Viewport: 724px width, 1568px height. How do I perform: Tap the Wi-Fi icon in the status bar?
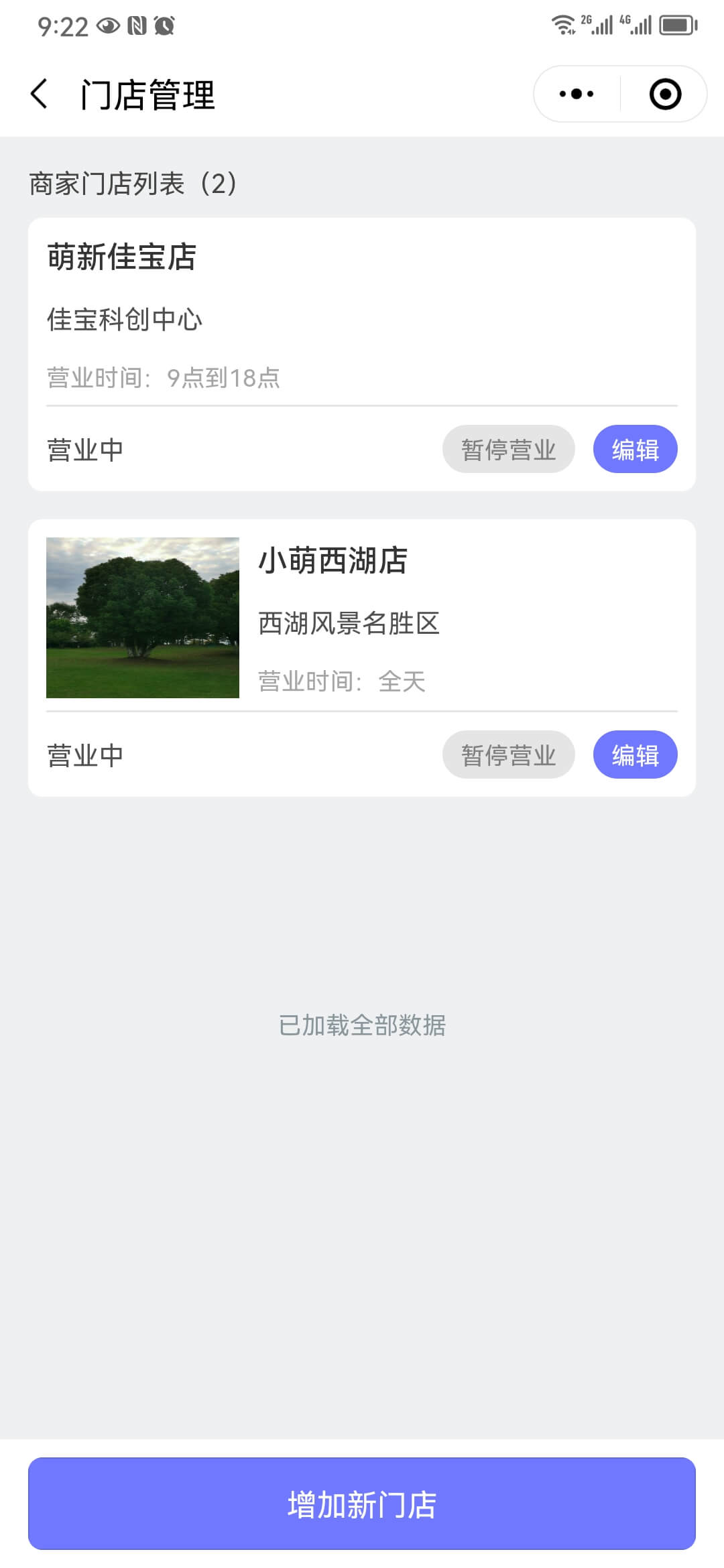click(563, 25)
